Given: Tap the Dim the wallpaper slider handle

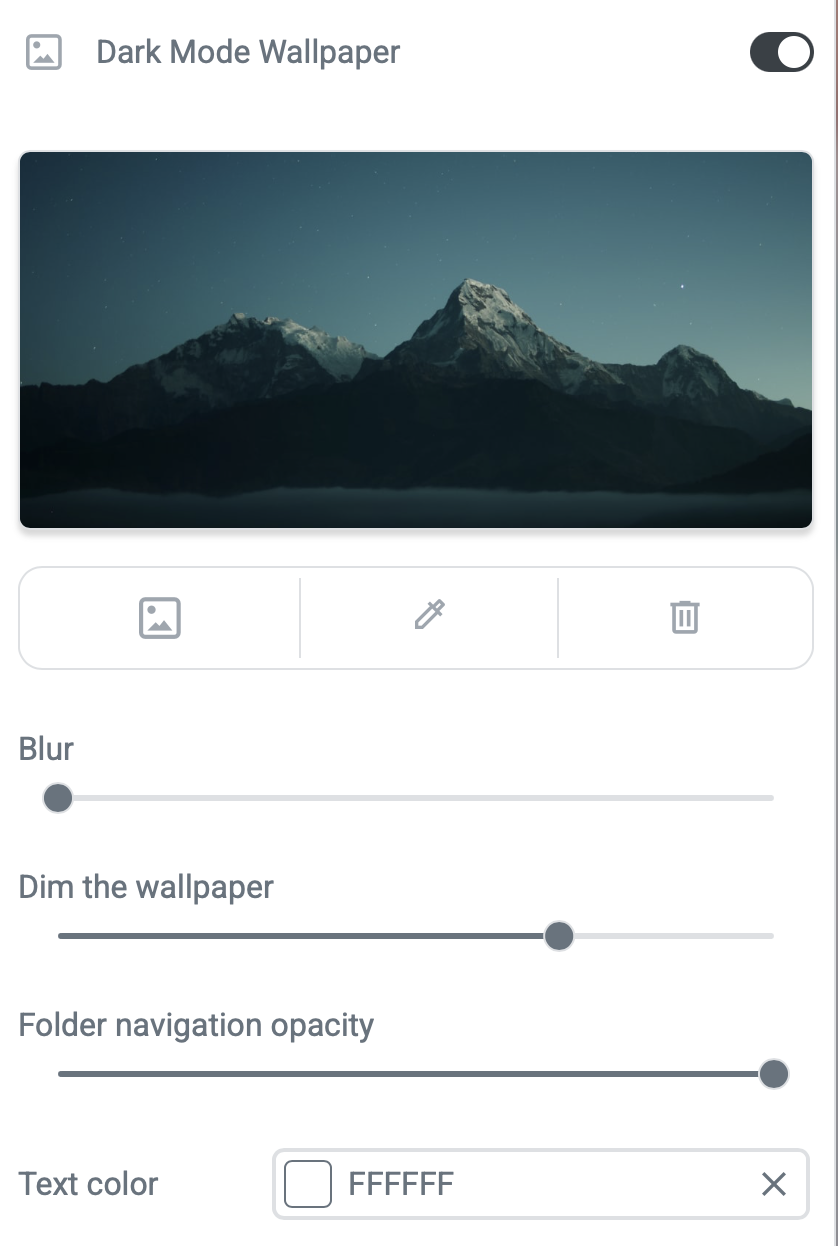Looking at the screenshot, I should (x=559, y=936).
